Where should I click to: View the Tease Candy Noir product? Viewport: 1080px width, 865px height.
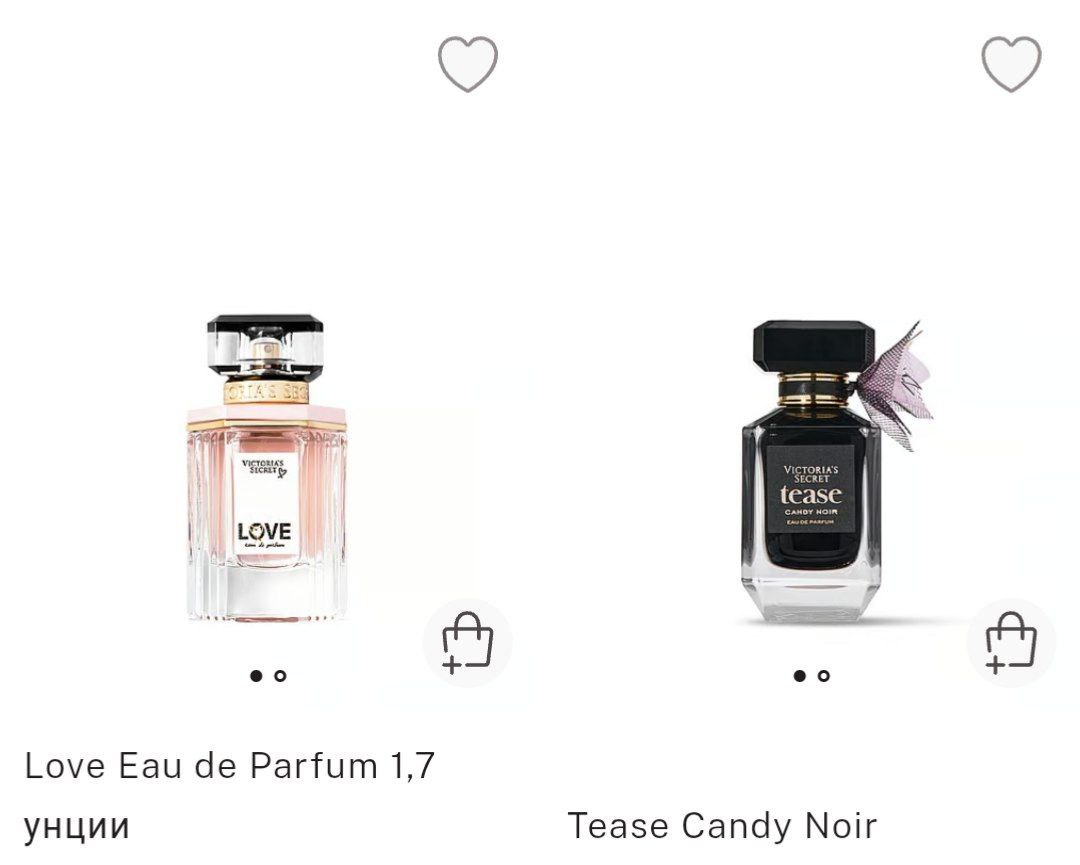click(x=812, y=472)
